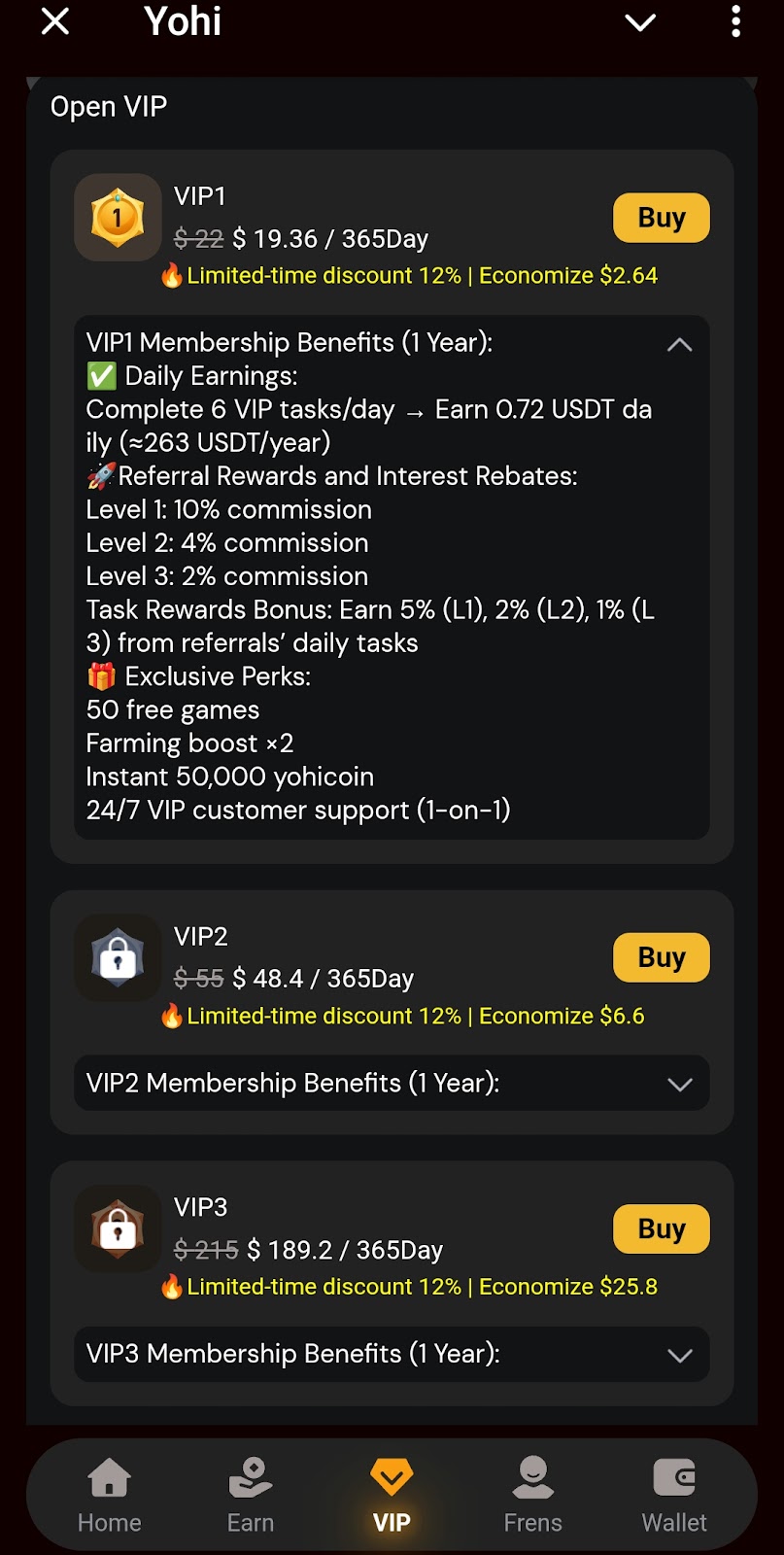Expand VIP2 Membership Benefits

click(679, 1084)
